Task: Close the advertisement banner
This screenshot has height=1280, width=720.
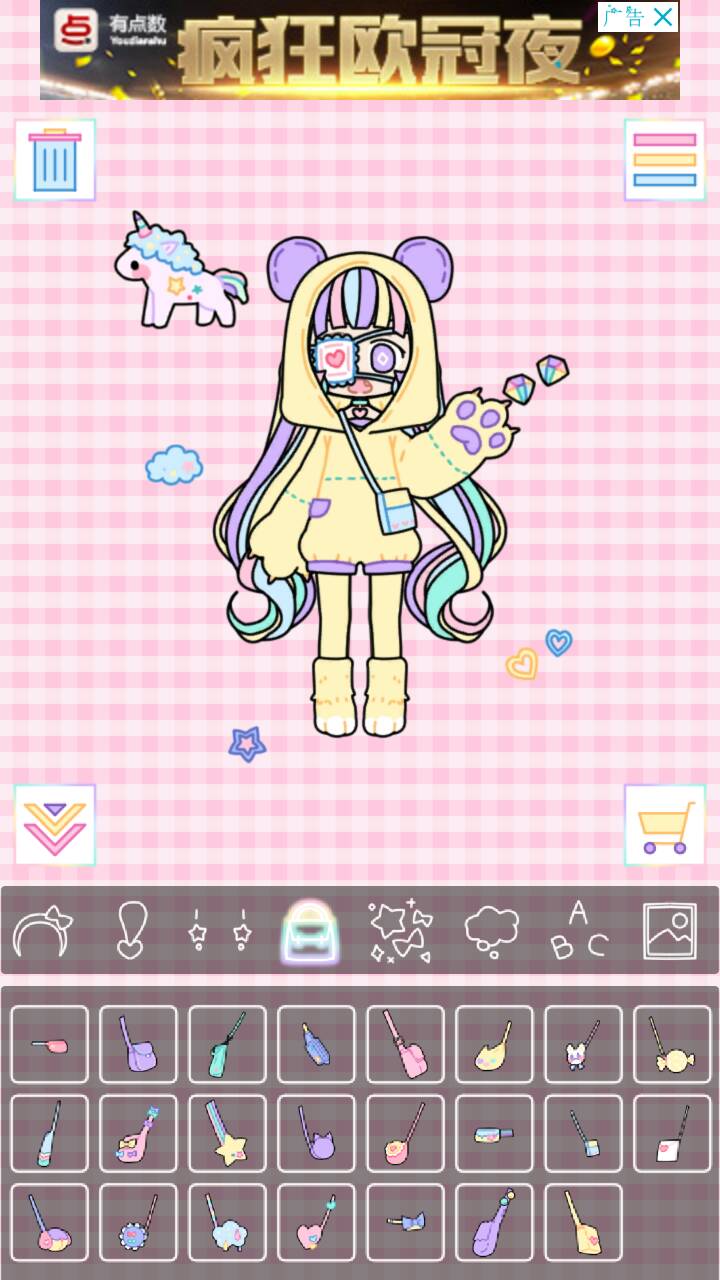Action: tap(662, 17)
